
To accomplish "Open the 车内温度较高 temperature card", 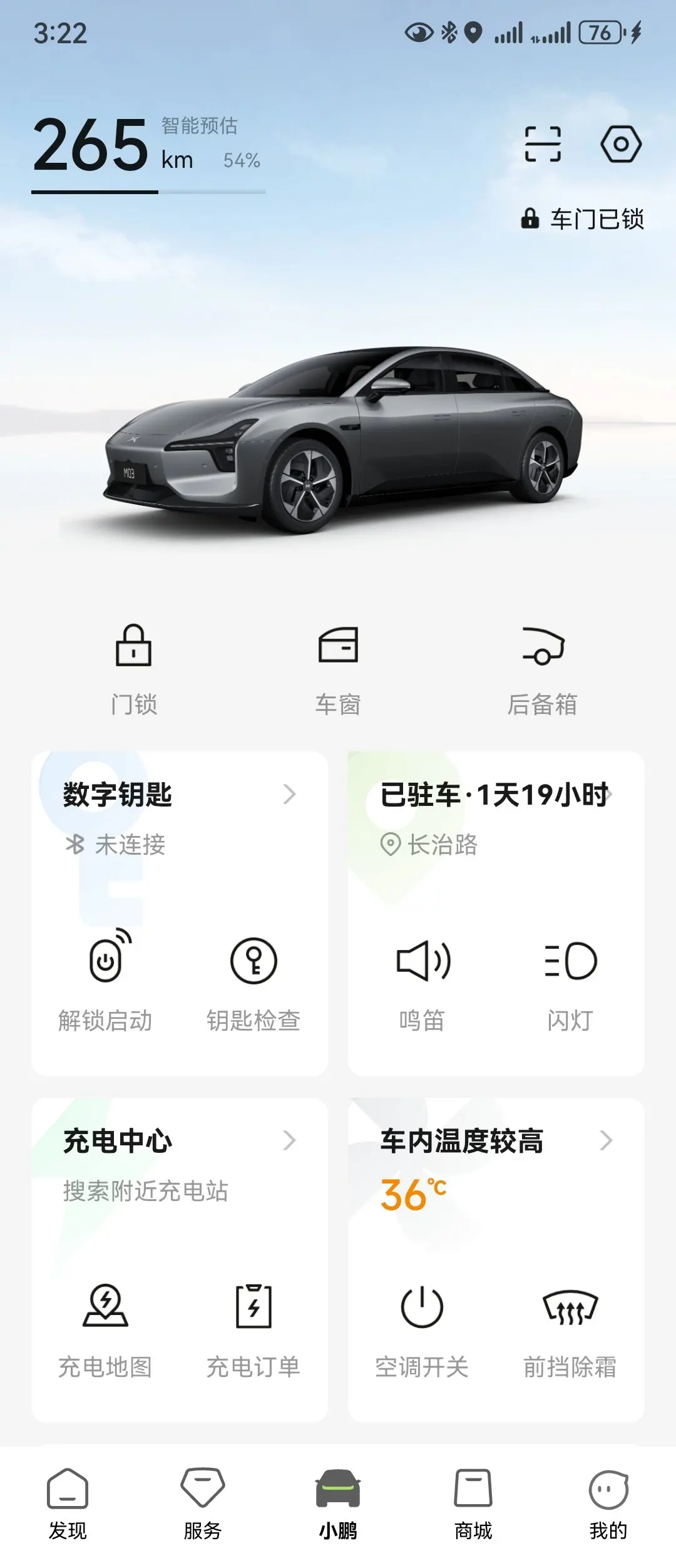I will click(495, 1141).
